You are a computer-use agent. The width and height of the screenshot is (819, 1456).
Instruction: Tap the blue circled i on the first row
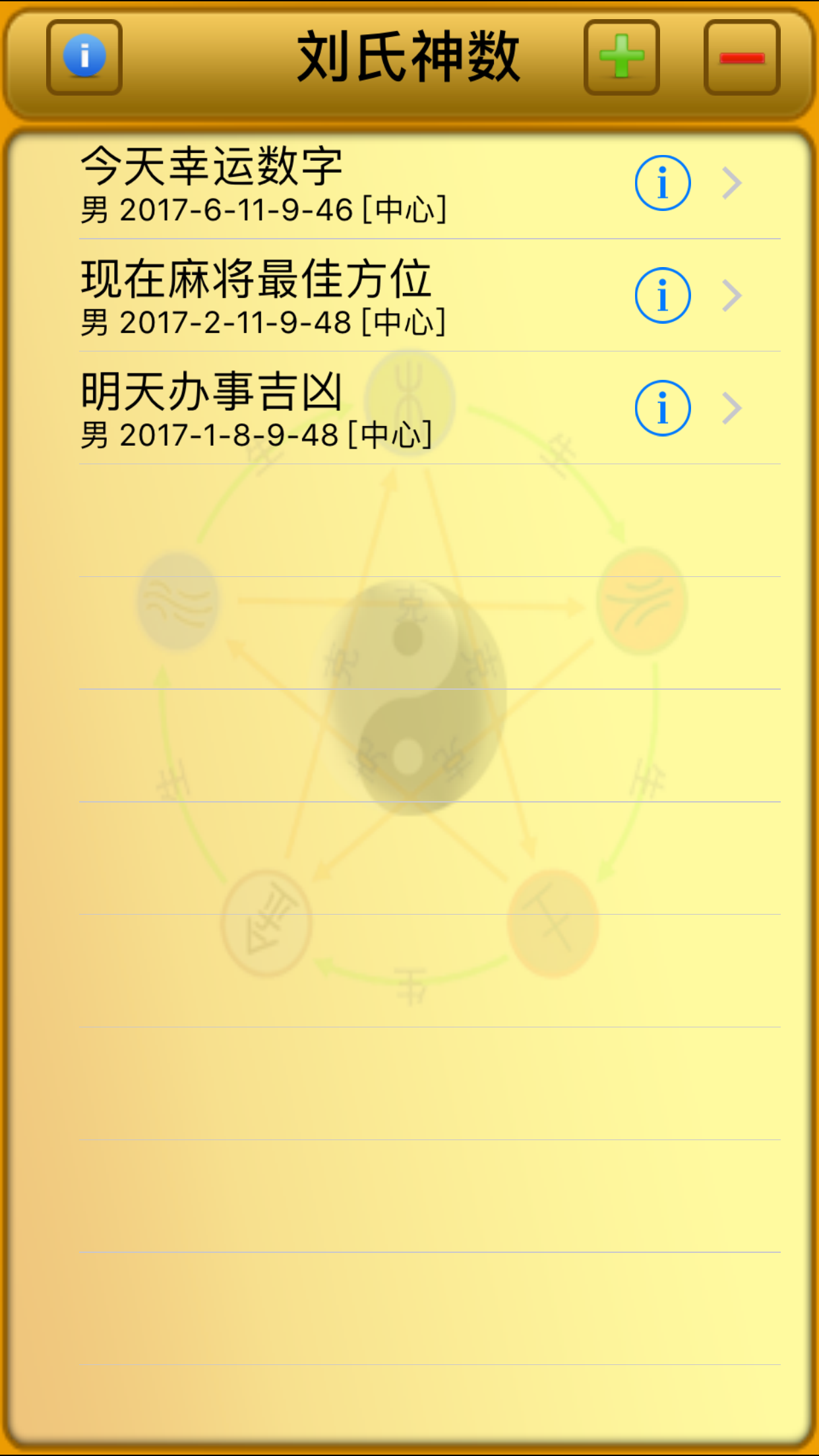tap(662, 183)
